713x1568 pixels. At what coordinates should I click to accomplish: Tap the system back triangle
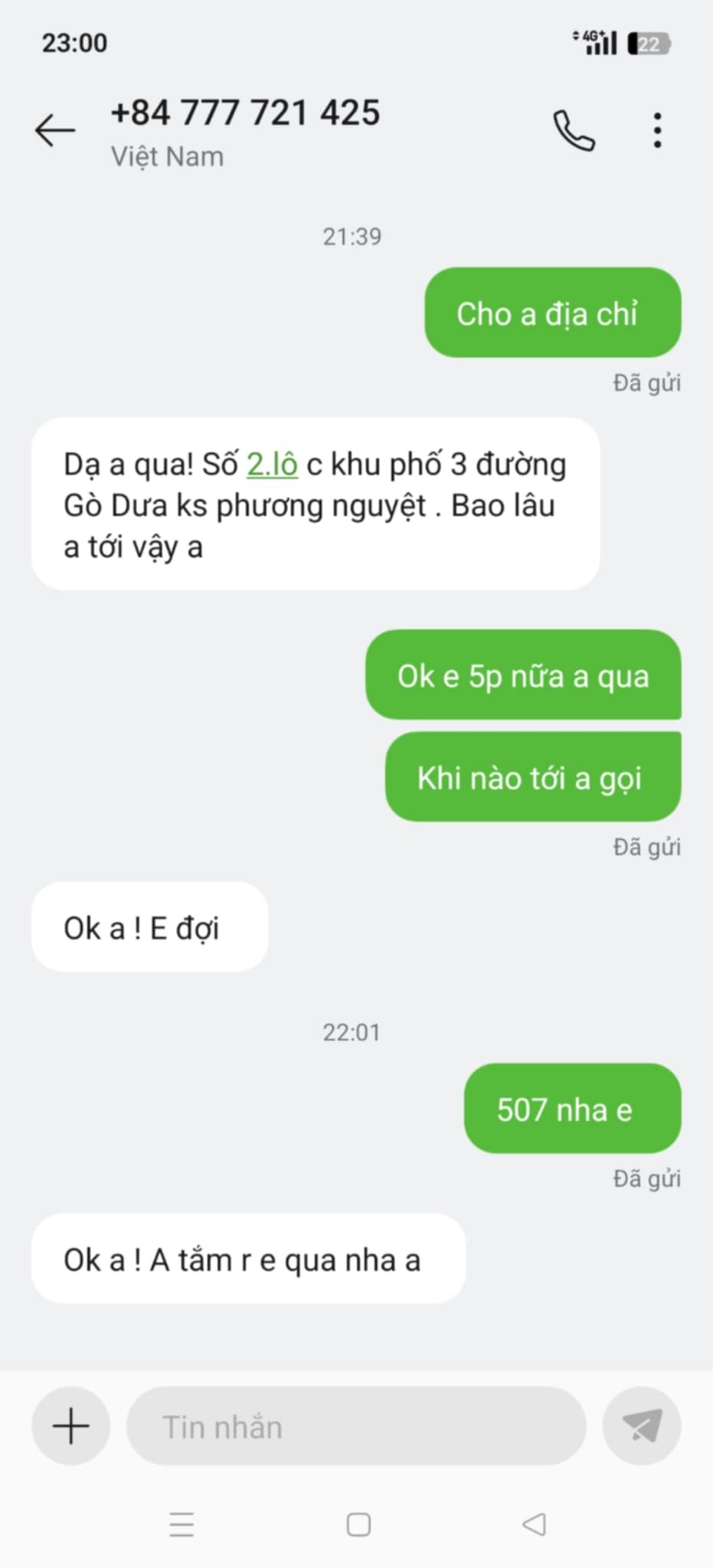point(534,1524)
